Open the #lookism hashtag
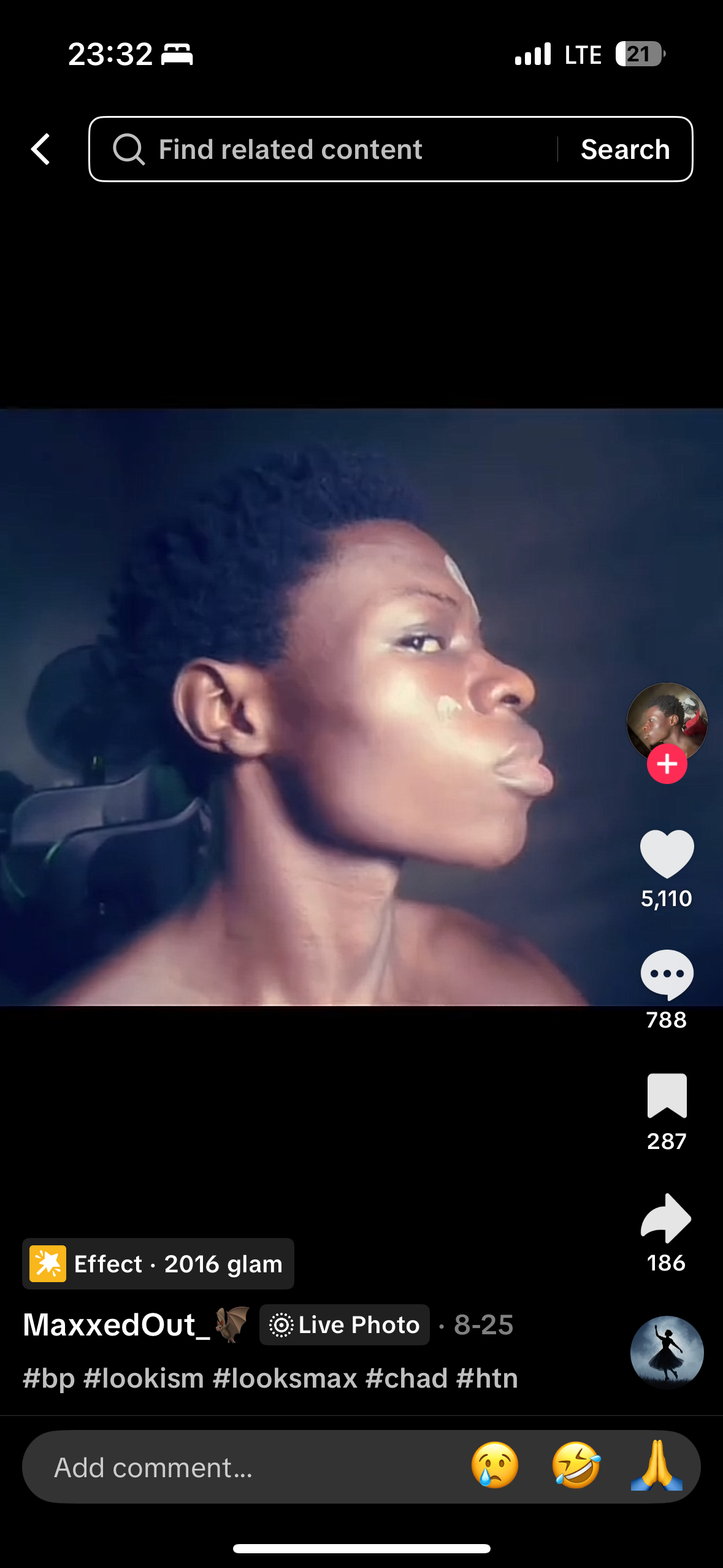This screenshot has height=1568, width=723. [143, 1378]
